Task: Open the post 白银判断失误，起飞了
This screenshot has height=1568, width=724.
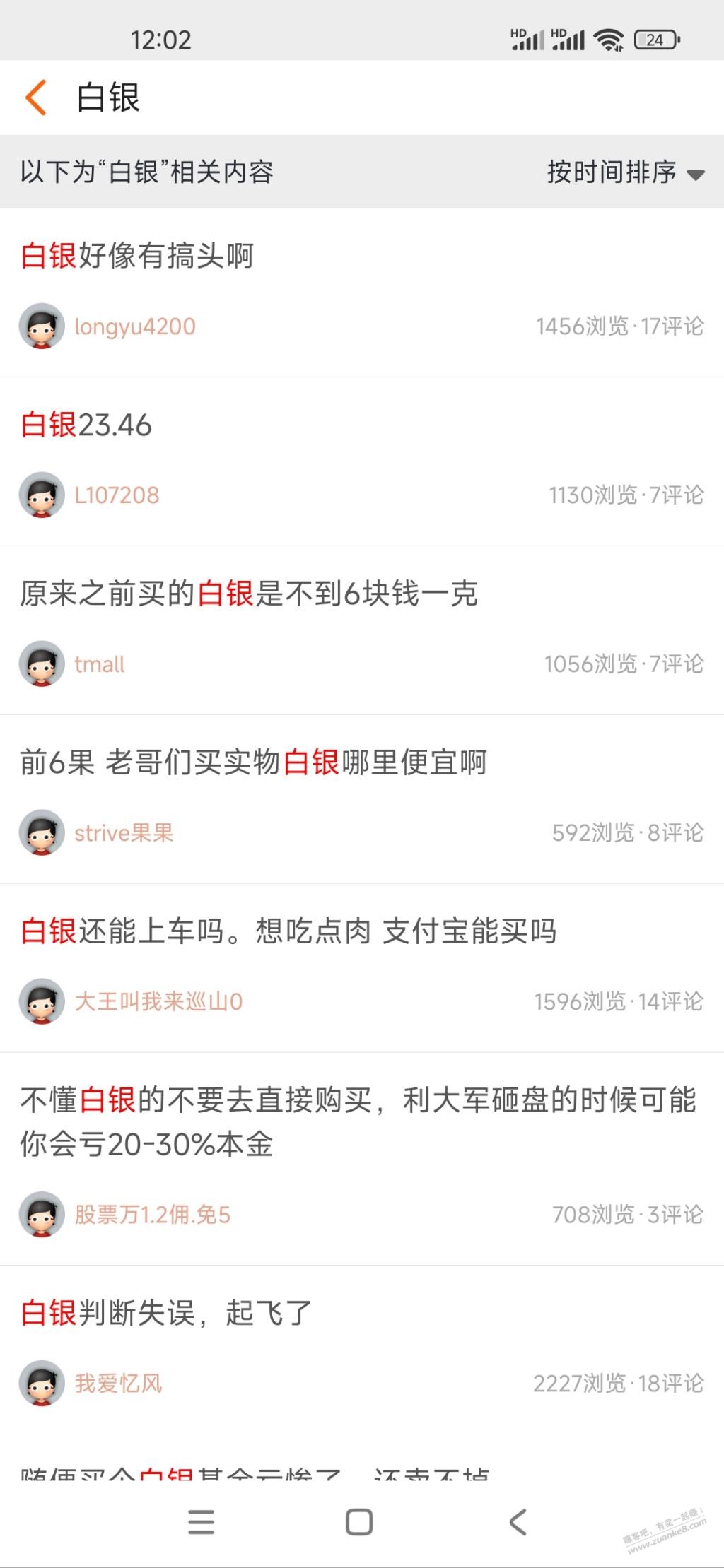Action: tap(166, 1313)
